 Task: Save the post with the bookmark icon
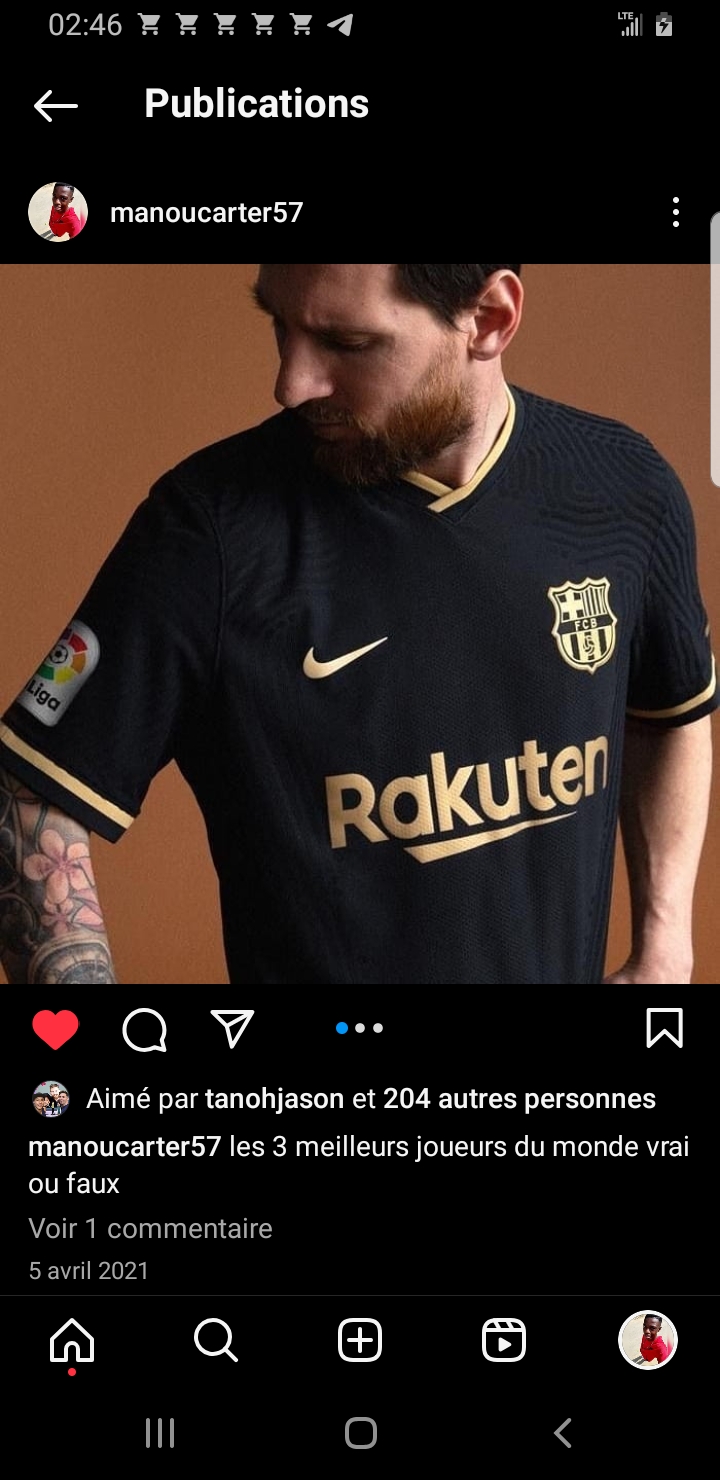pyautogui.click(x=664, y=1028)
